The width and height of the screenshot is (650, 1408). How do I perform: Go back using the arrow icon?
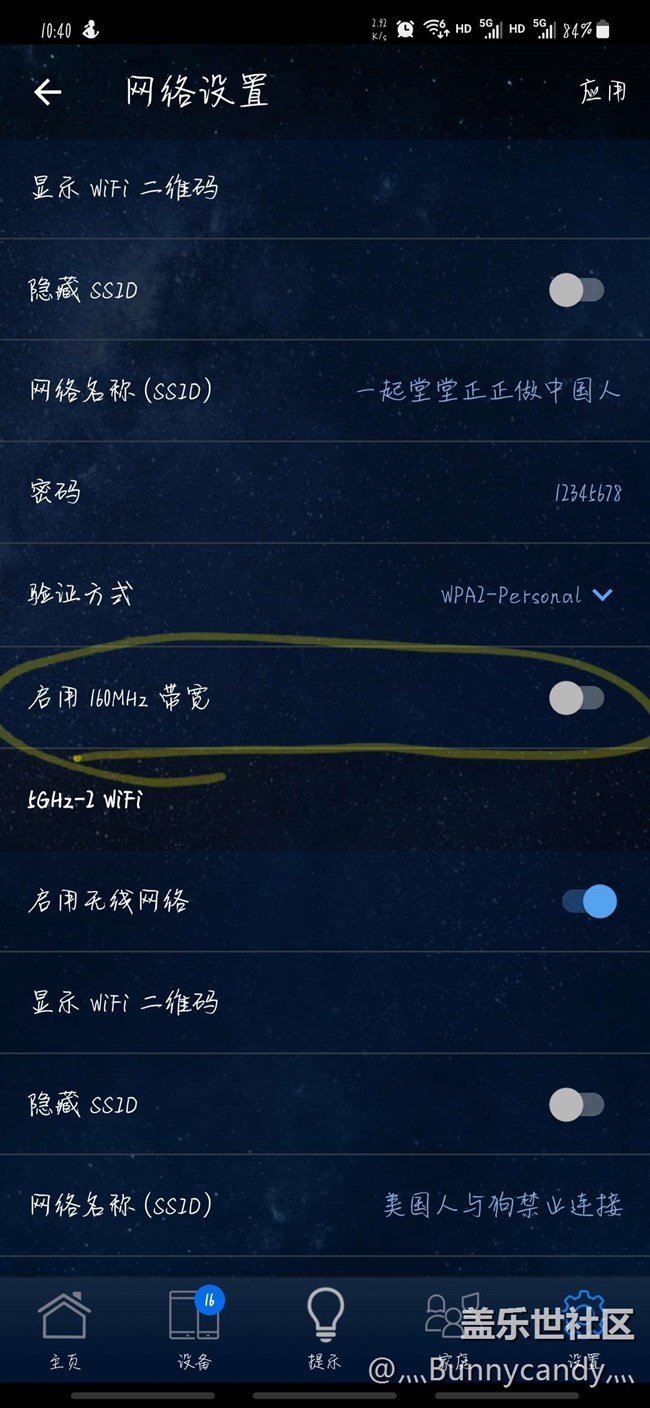pos(47,92)
